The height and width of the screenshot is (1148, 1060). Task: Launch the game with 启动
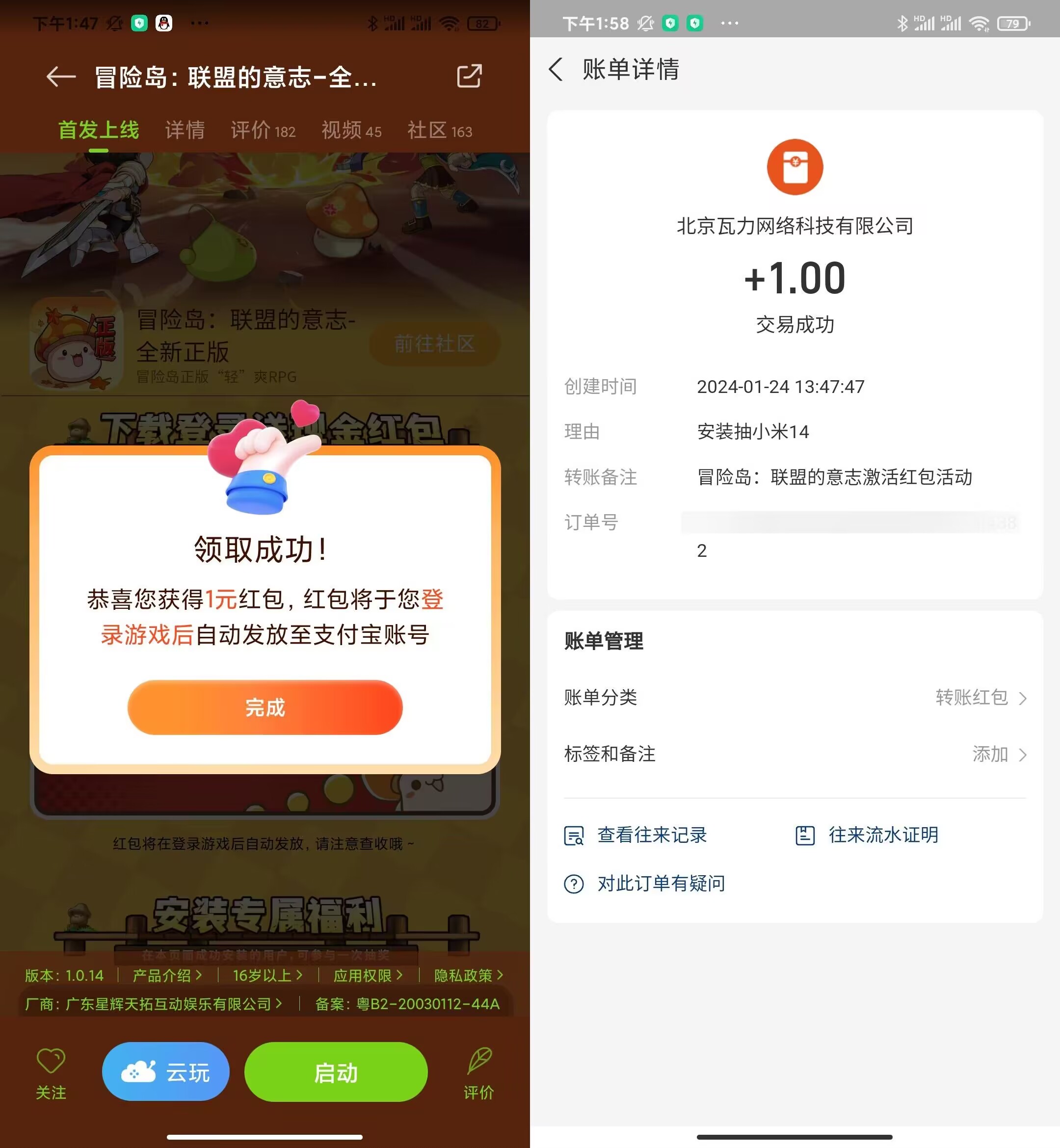336,1072
